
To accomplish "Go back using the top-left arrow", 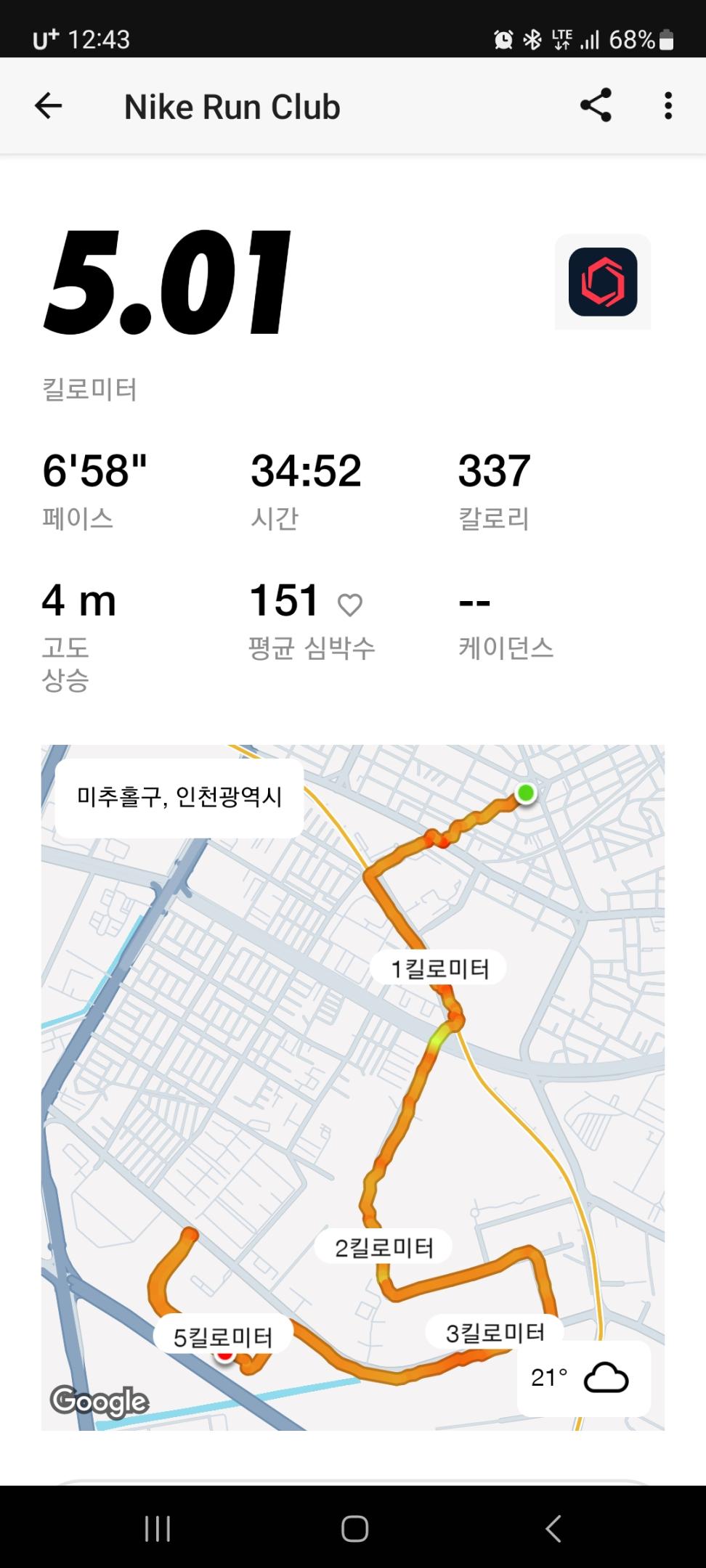I will coord(49,107).
